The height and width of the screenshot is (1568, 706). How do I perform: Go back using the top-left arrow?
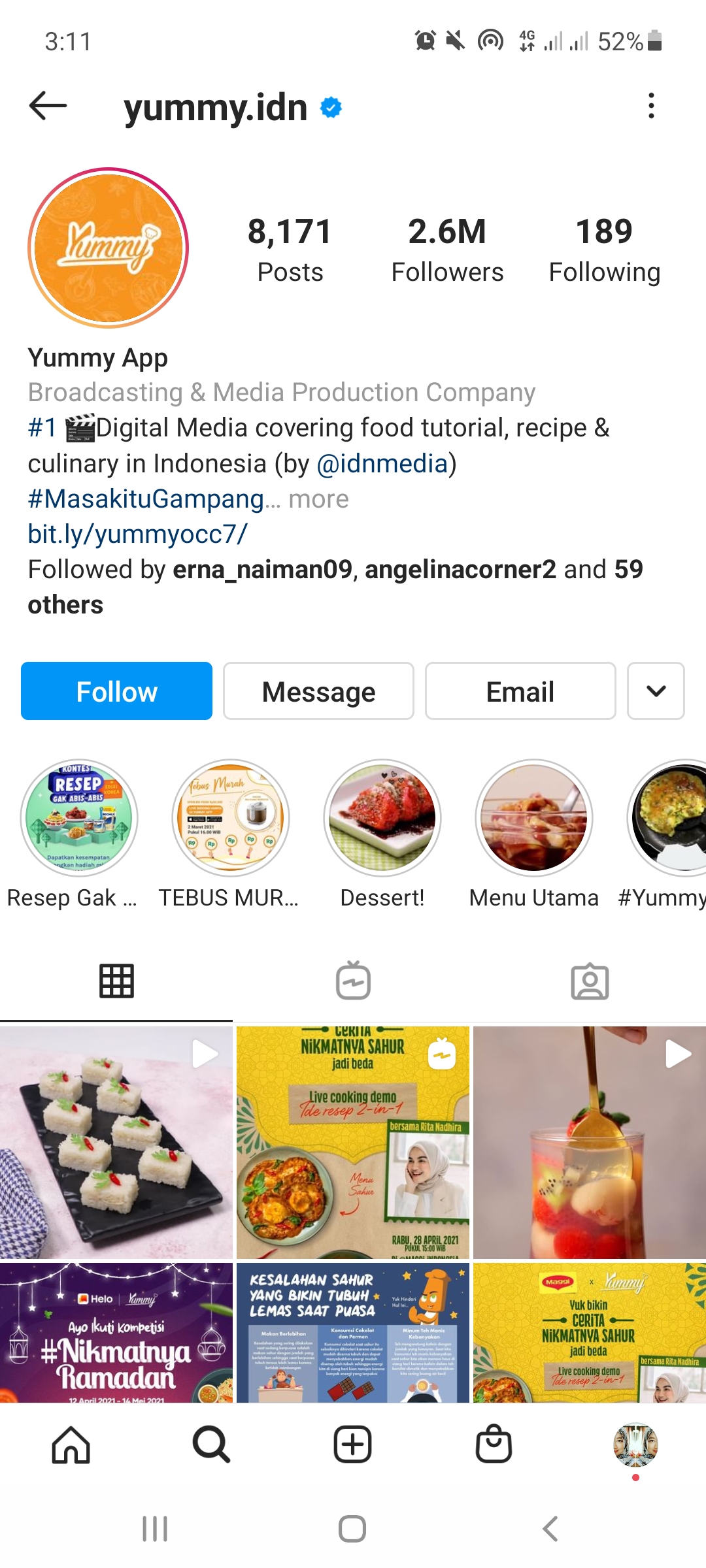48,106
